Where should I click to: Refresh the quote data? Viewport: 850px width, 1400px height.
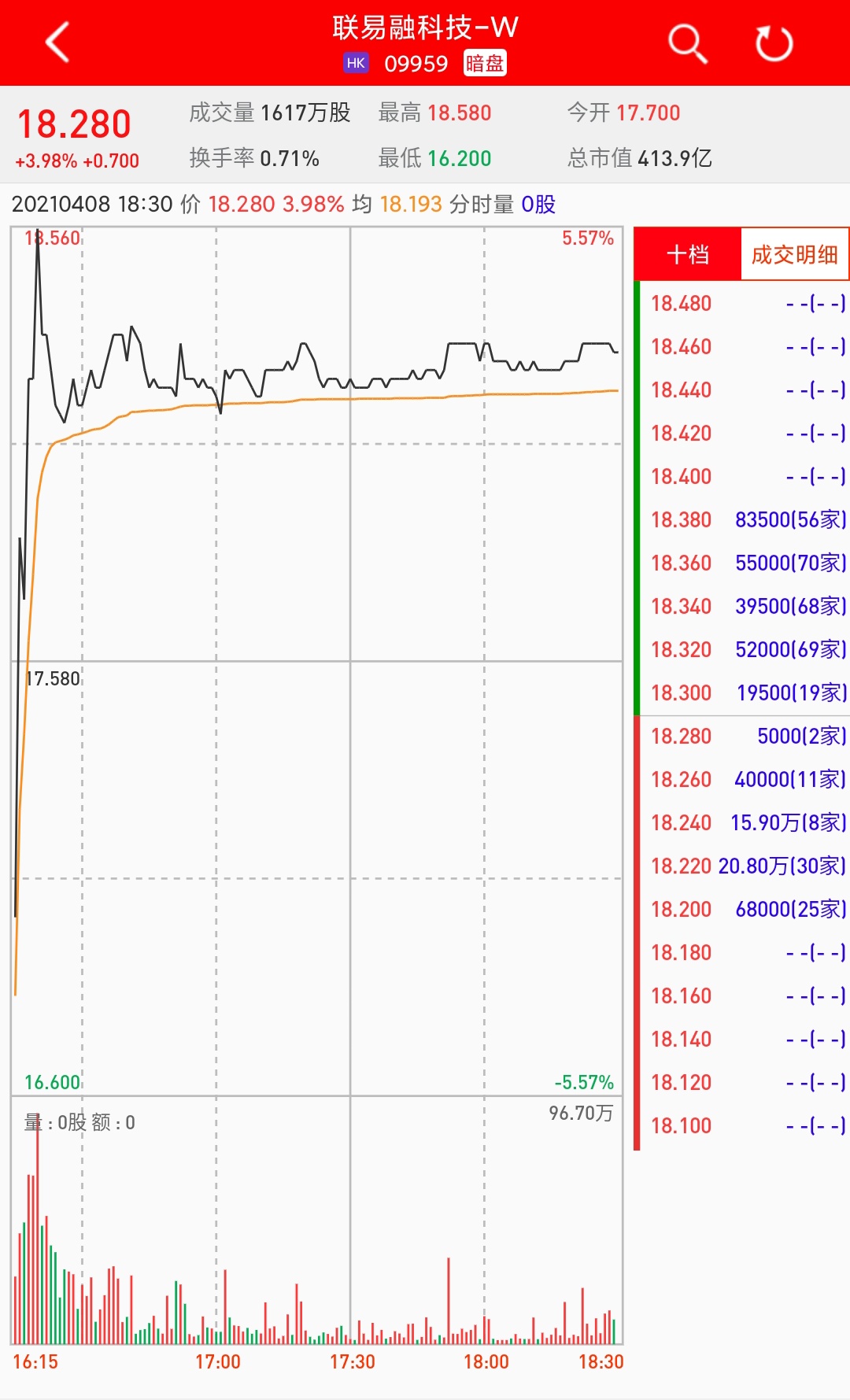coord(774,43)
